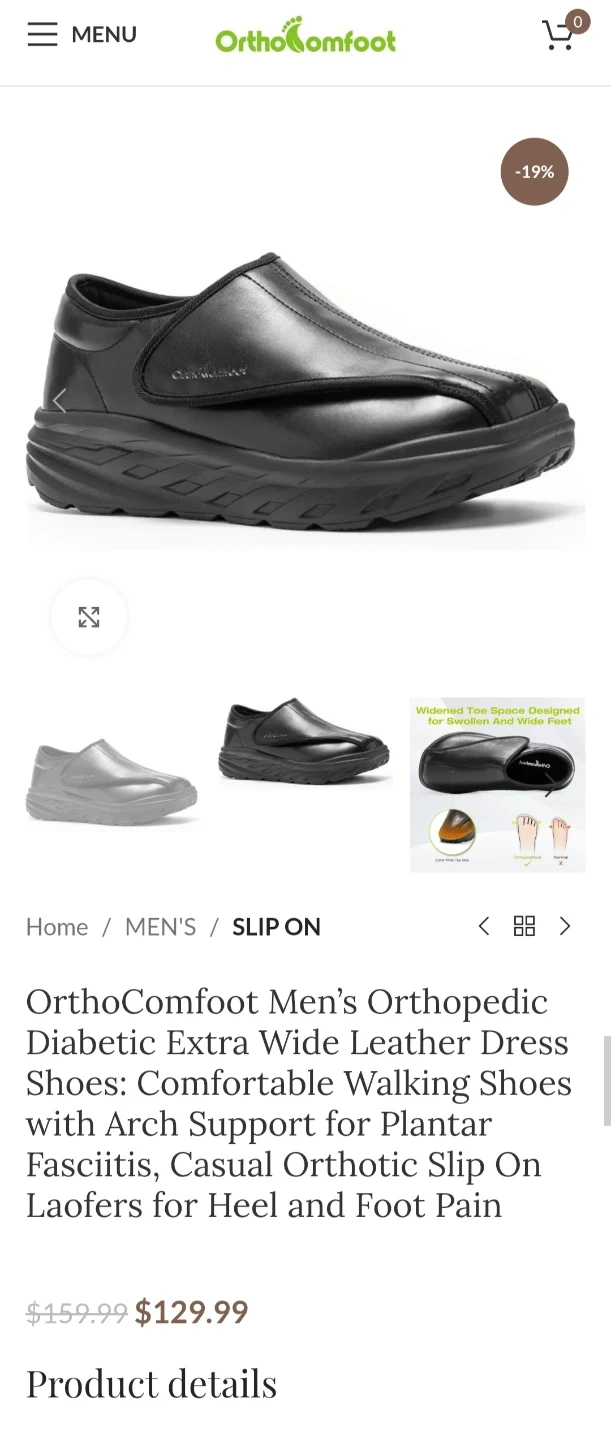Select the black shoe thumbnail in the middle
The width and height of the screenshot is (611, 1440).
[x=304, y=742]
